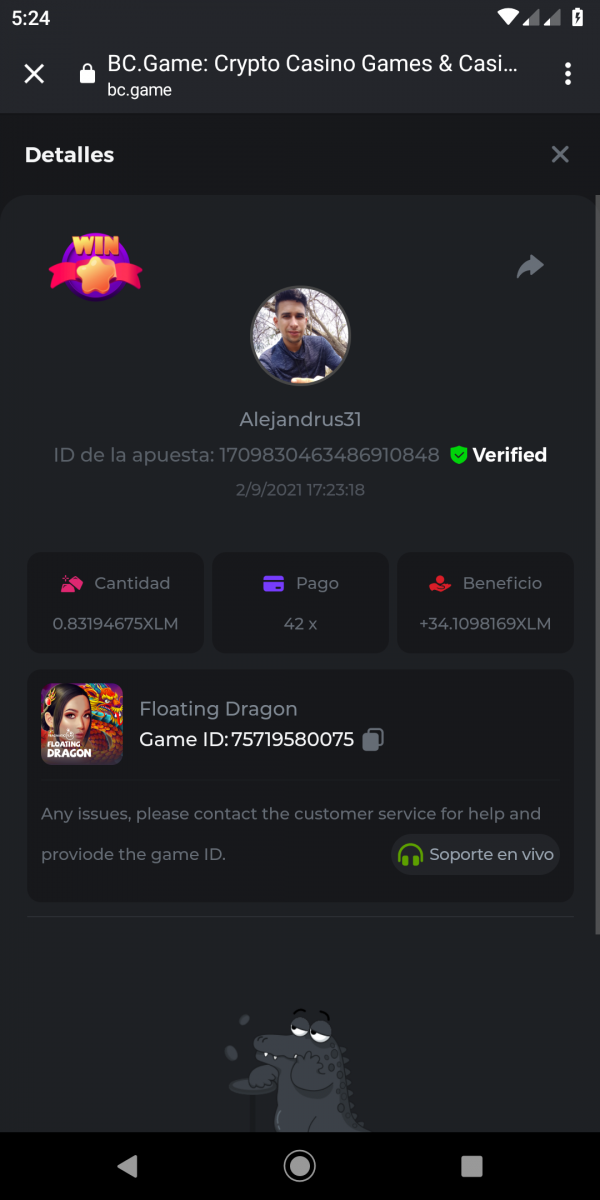The image size is (600, 1200).
Task: Go to the home screen
Action: pos(299,1165)
